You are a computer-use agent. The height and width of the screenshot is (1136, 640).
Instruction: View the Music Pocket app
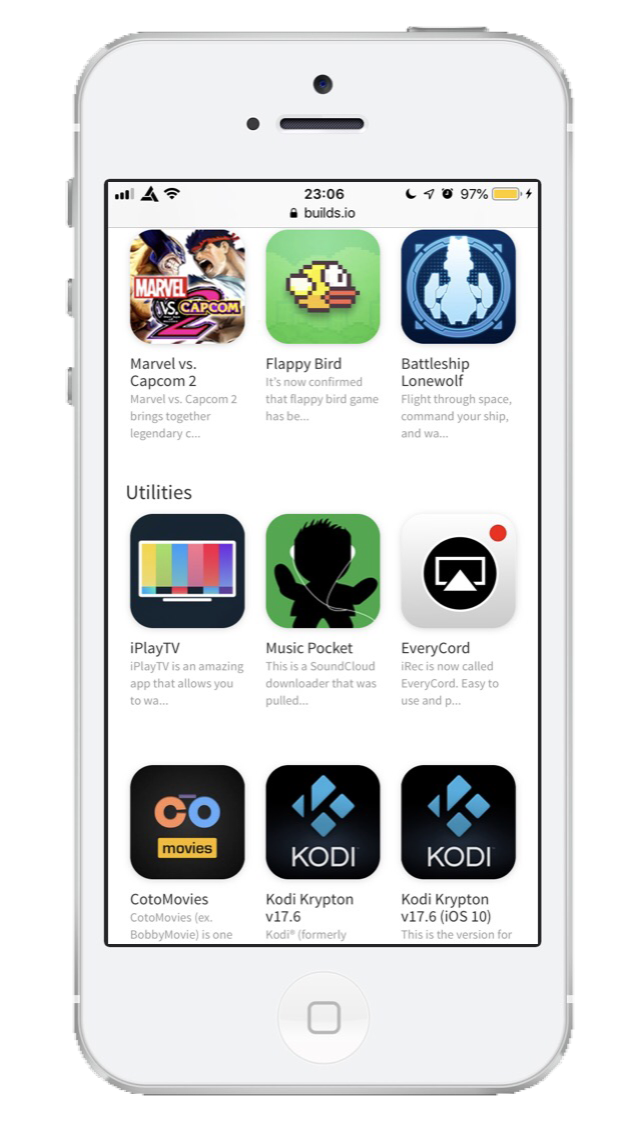[322, 571]
